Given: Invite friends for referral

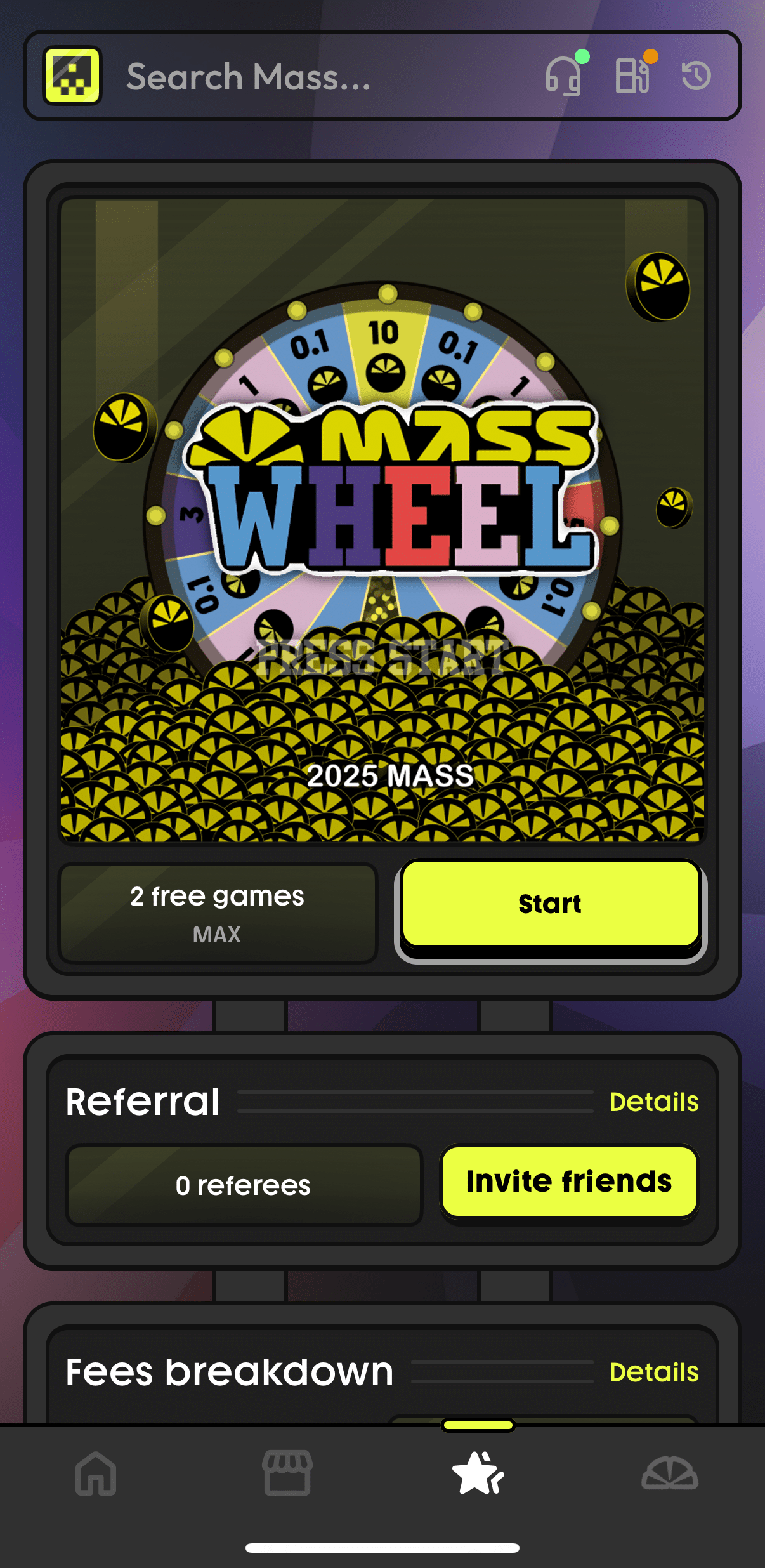Looking at the screenshot, I should (569, 1182).
